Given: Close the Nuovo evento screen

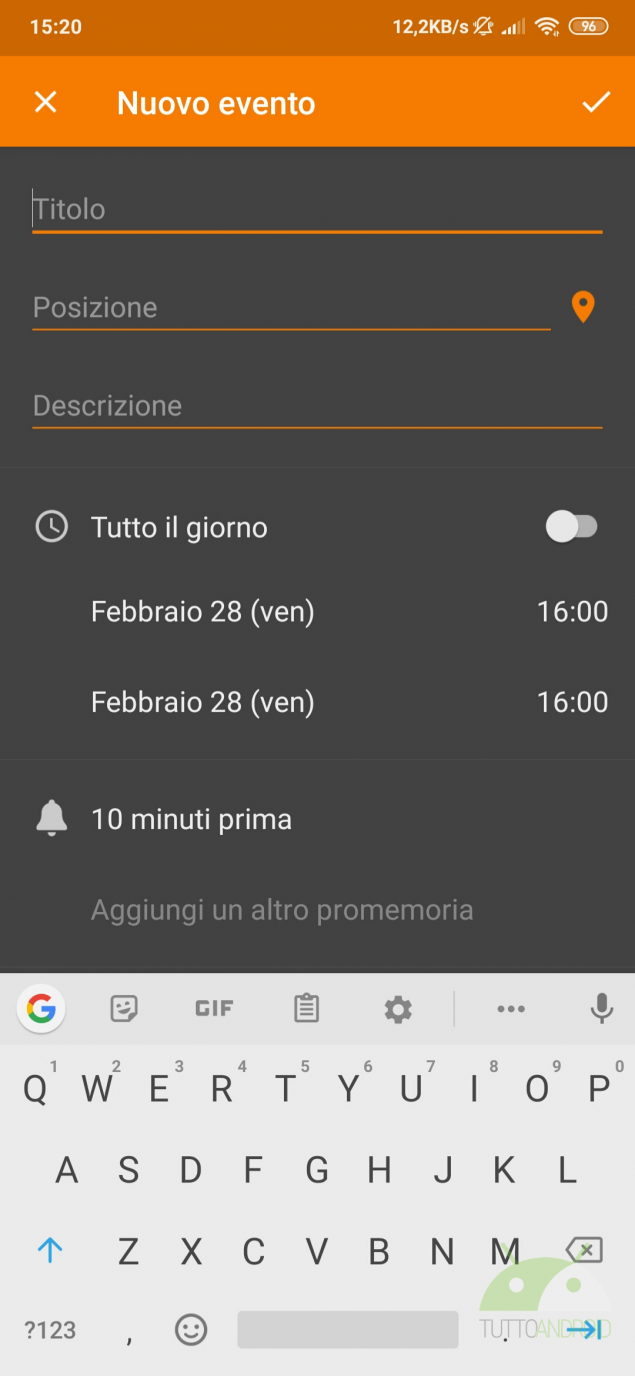Looking at the screenshot, I should tap(46, 102).
